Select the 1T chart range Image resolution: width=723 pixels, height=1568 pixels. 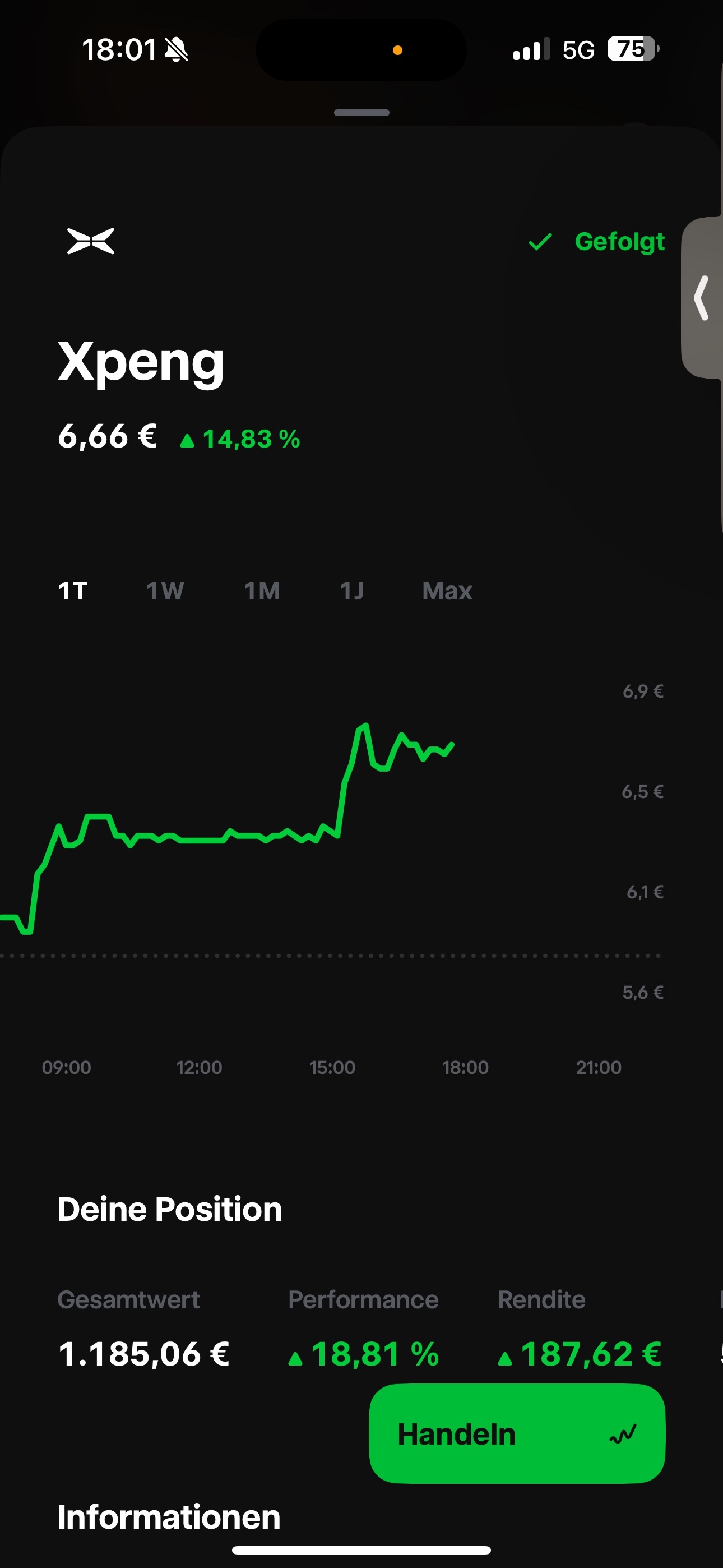click(x=72, y=591)
